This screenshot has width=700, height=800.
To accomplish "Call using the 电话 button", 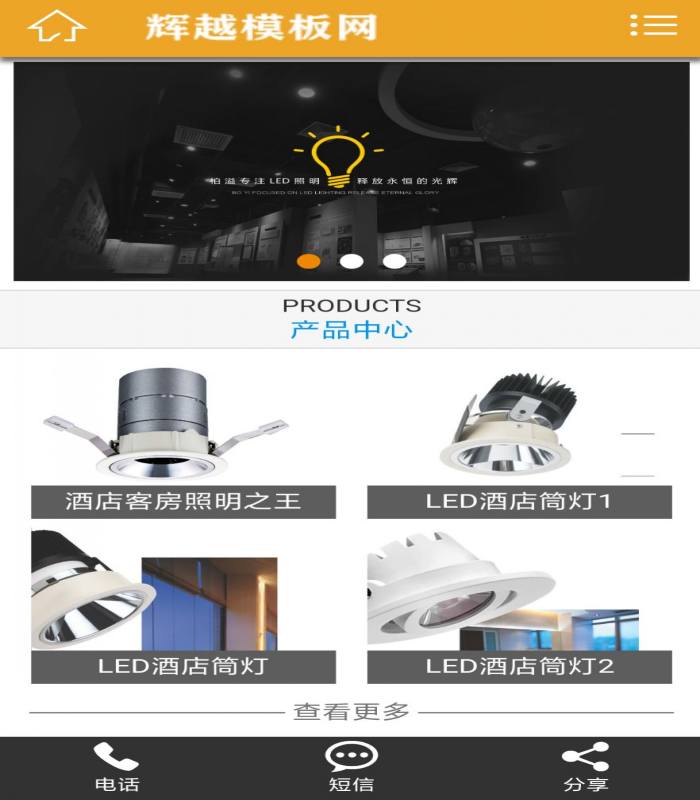I will [116, 768].
